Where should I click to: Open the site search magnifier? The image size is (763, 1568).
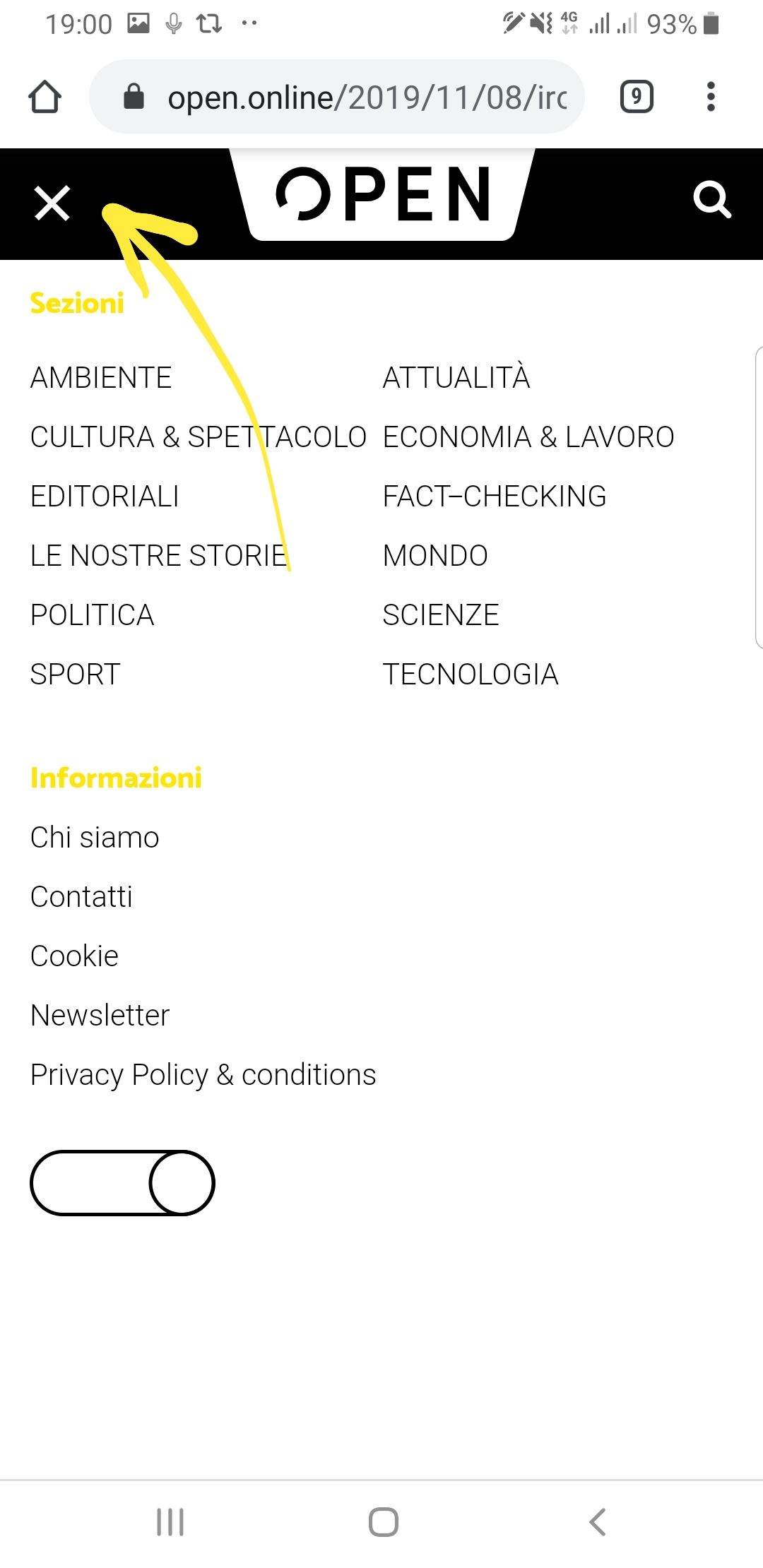711,200
